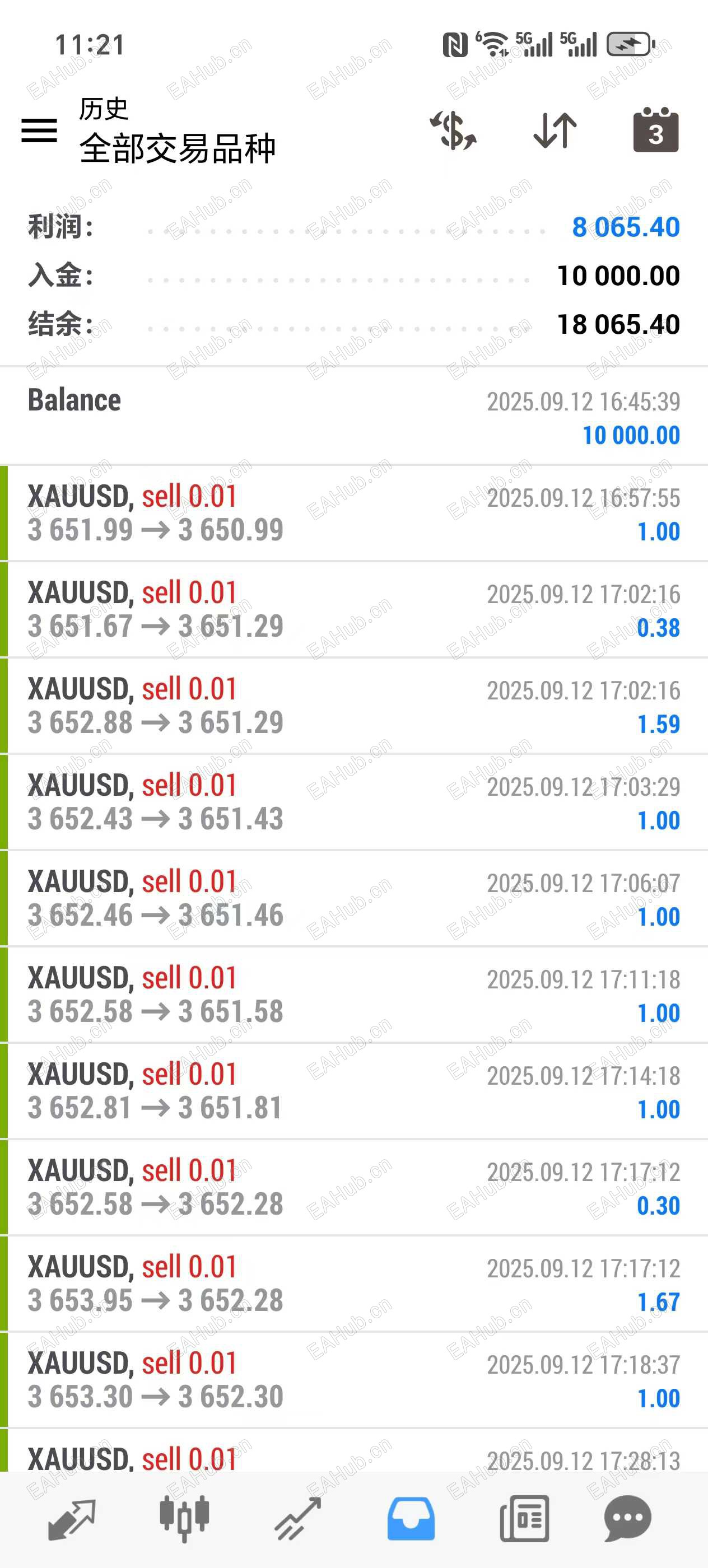Expand the XAUUSD sell closed at 16:57:55
The image size is (708, 1568).
click(x=353, y=513)
